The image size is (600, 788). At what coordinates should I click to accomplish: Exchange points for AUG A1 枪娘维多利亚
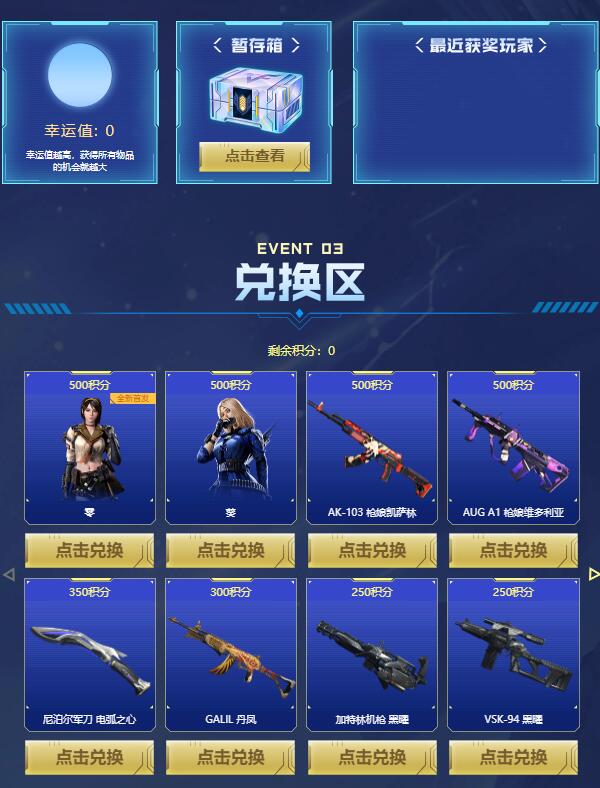point(513,550)
